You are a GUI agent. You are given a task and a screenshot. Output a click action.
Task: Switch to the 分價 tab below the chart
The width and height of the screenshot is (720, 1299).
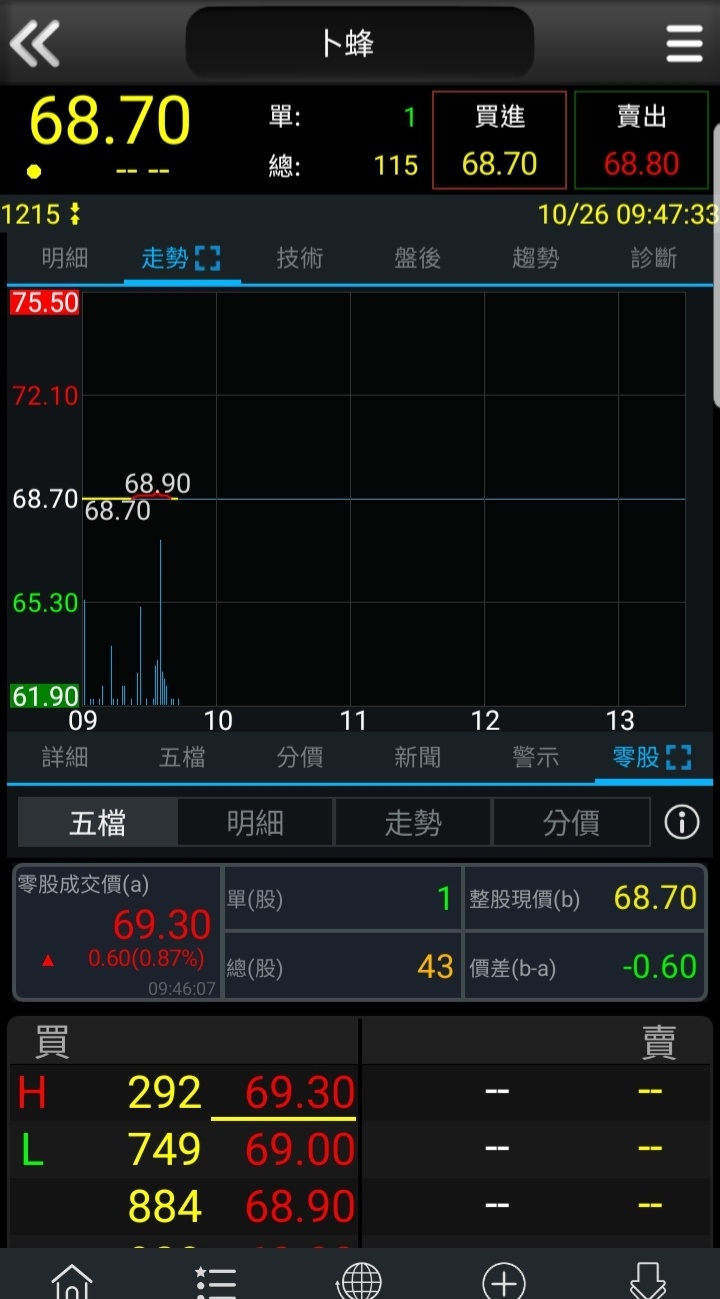(300, 757)
